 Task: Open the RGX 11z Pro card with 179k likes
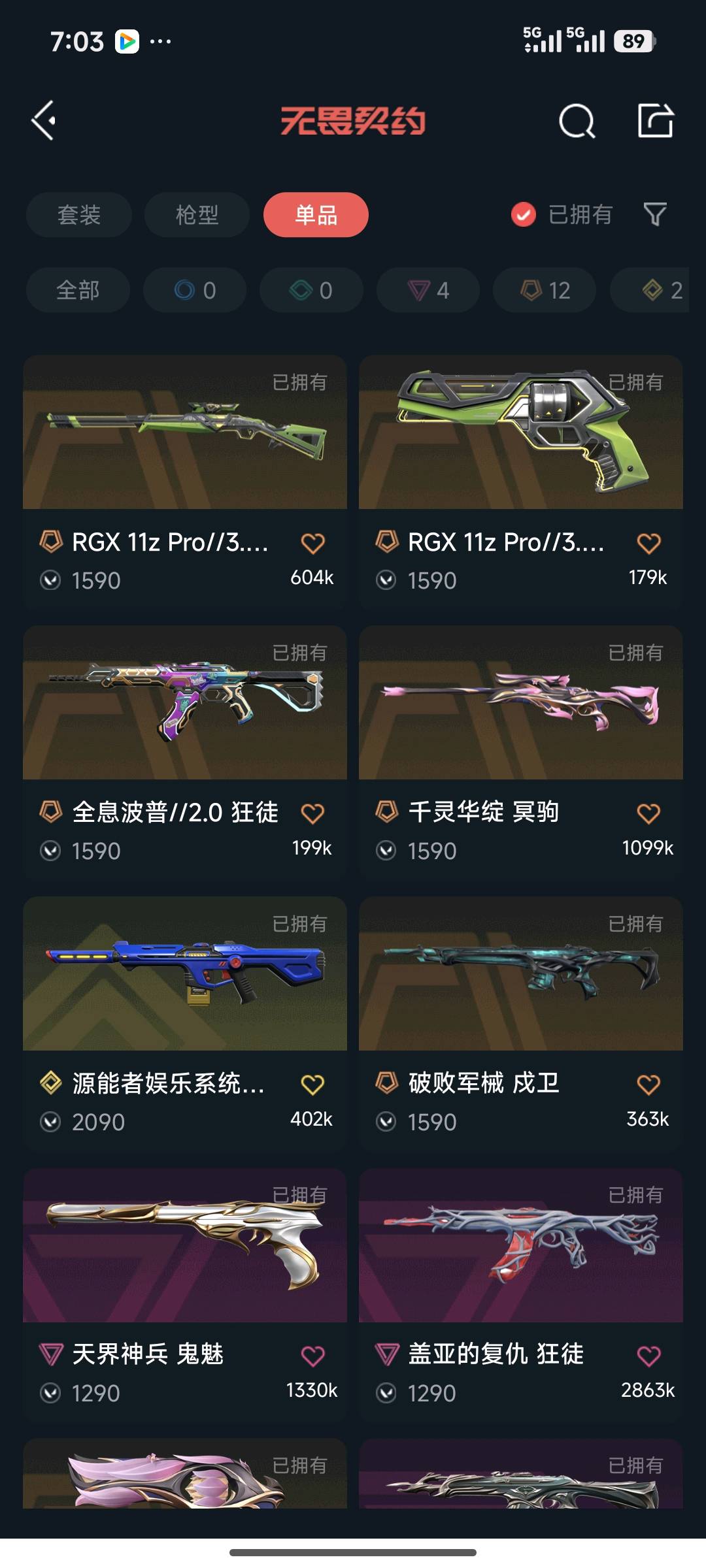521,482
